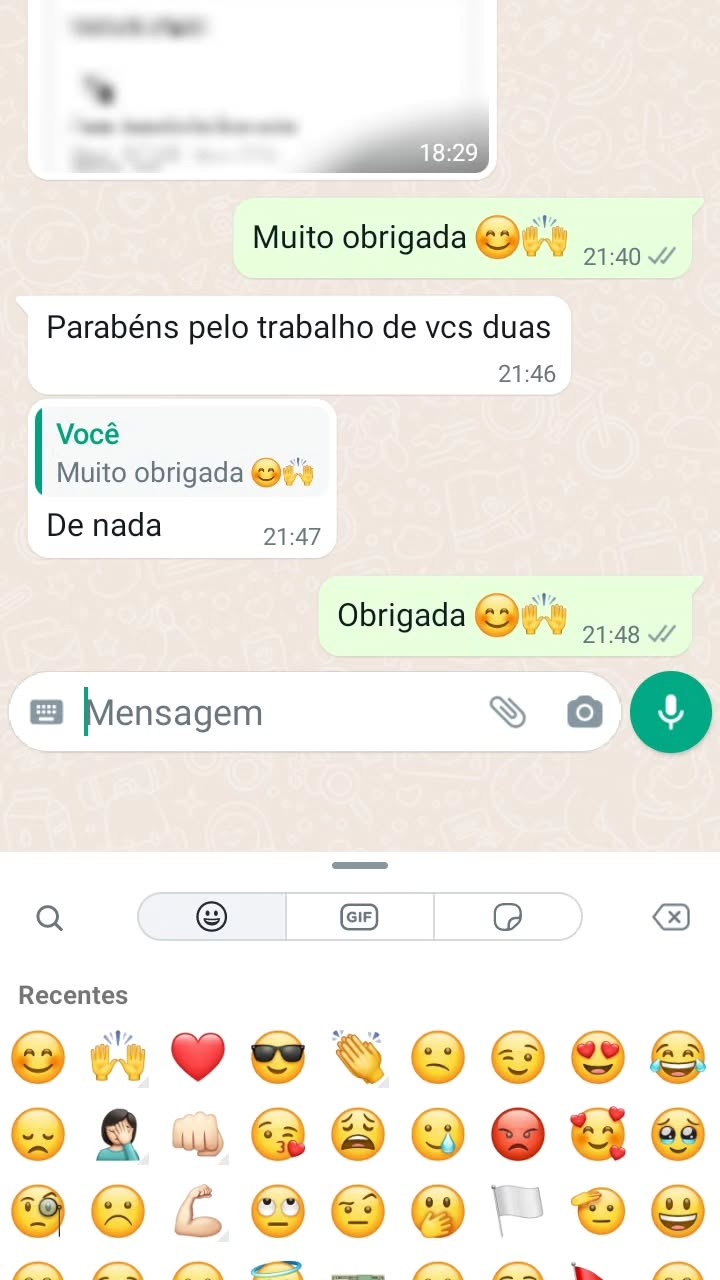The image size is (720, 1280).
Task: Open the camera from message bar
Action: click(x=585, y=712)
